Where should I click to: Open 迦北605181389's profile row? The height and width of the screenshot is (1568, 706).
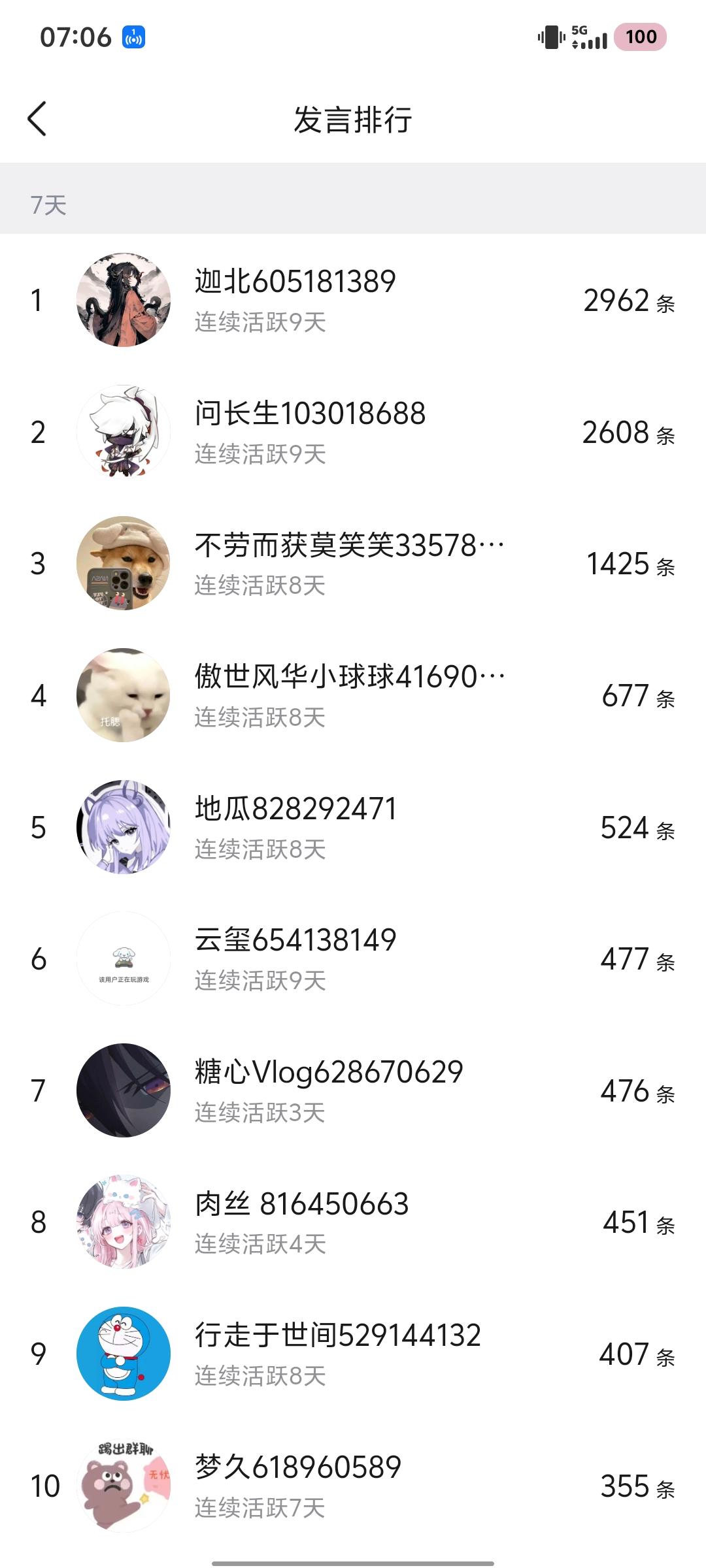coord(353,301)
